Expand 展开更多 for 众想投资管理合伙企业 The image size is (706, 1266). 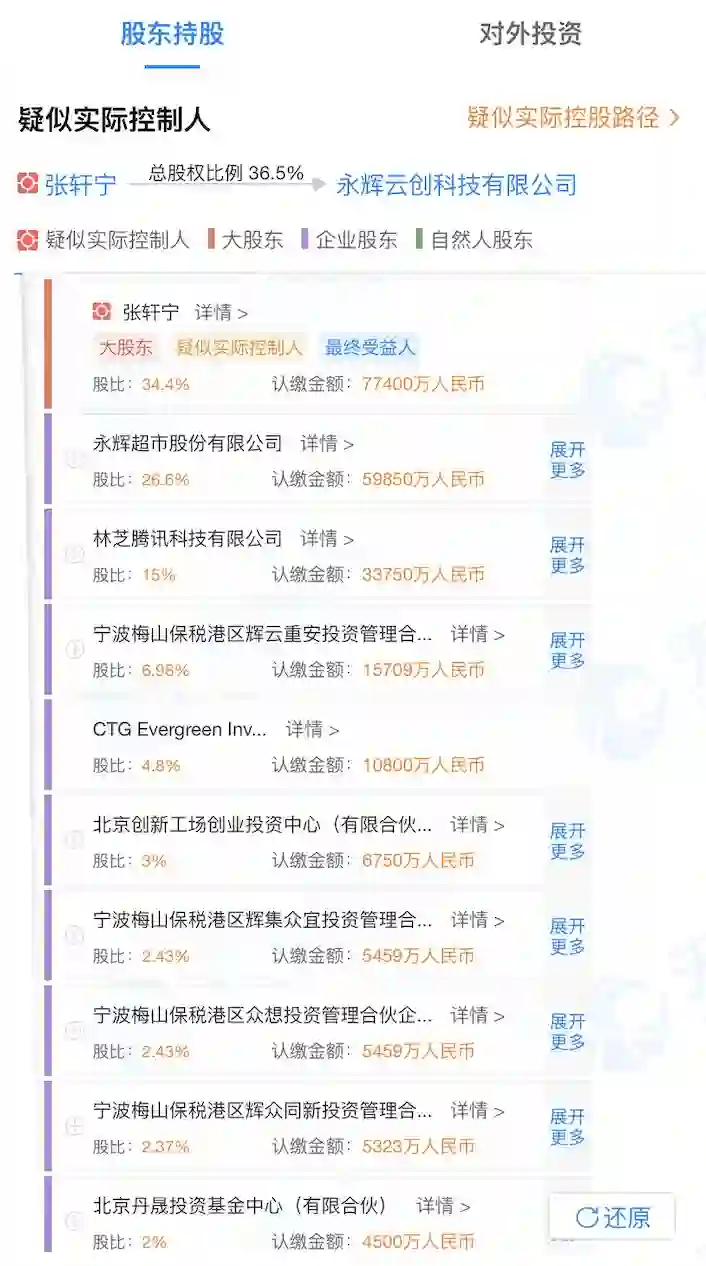pos(567,1032)
